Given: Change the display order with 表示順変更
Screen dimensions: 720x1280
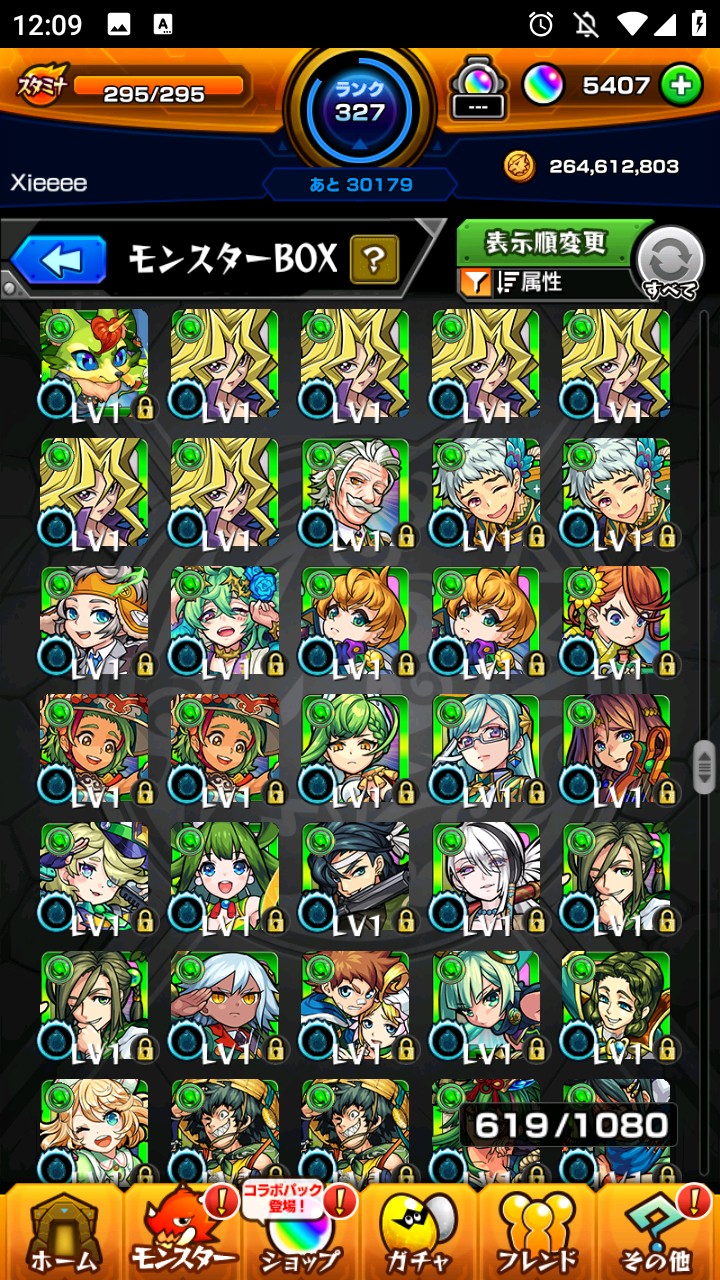Looking at the screenshot, I should [x=546, y=243].
